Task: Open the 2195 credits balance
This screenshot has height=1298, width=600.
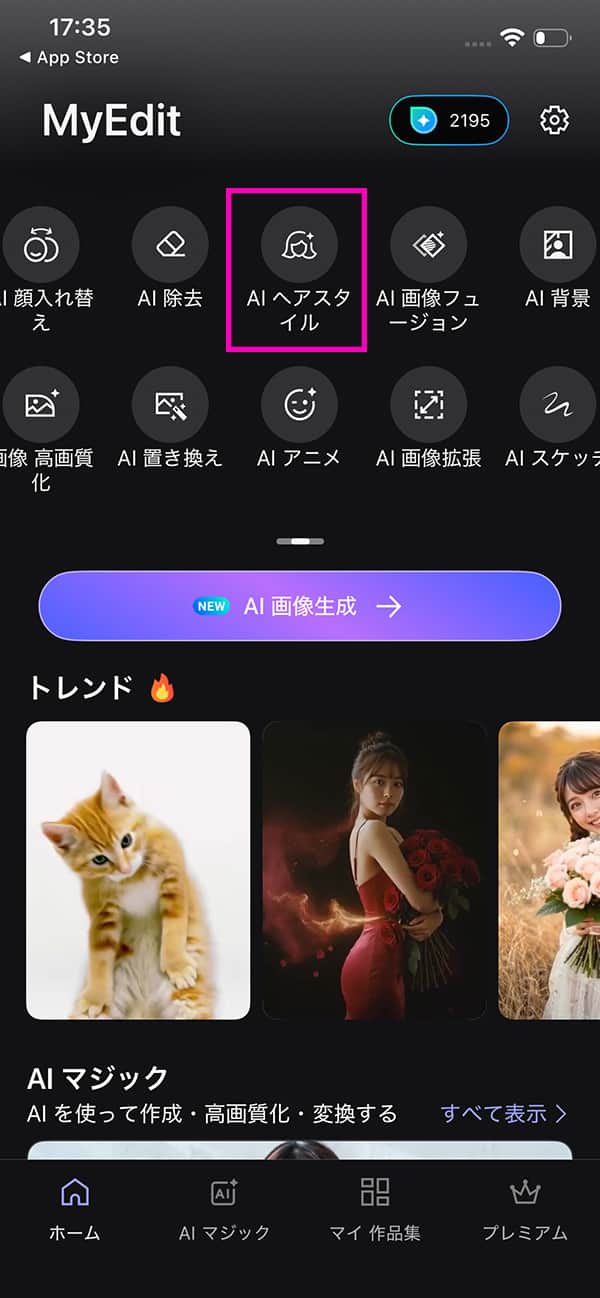Action: [449, 120]
